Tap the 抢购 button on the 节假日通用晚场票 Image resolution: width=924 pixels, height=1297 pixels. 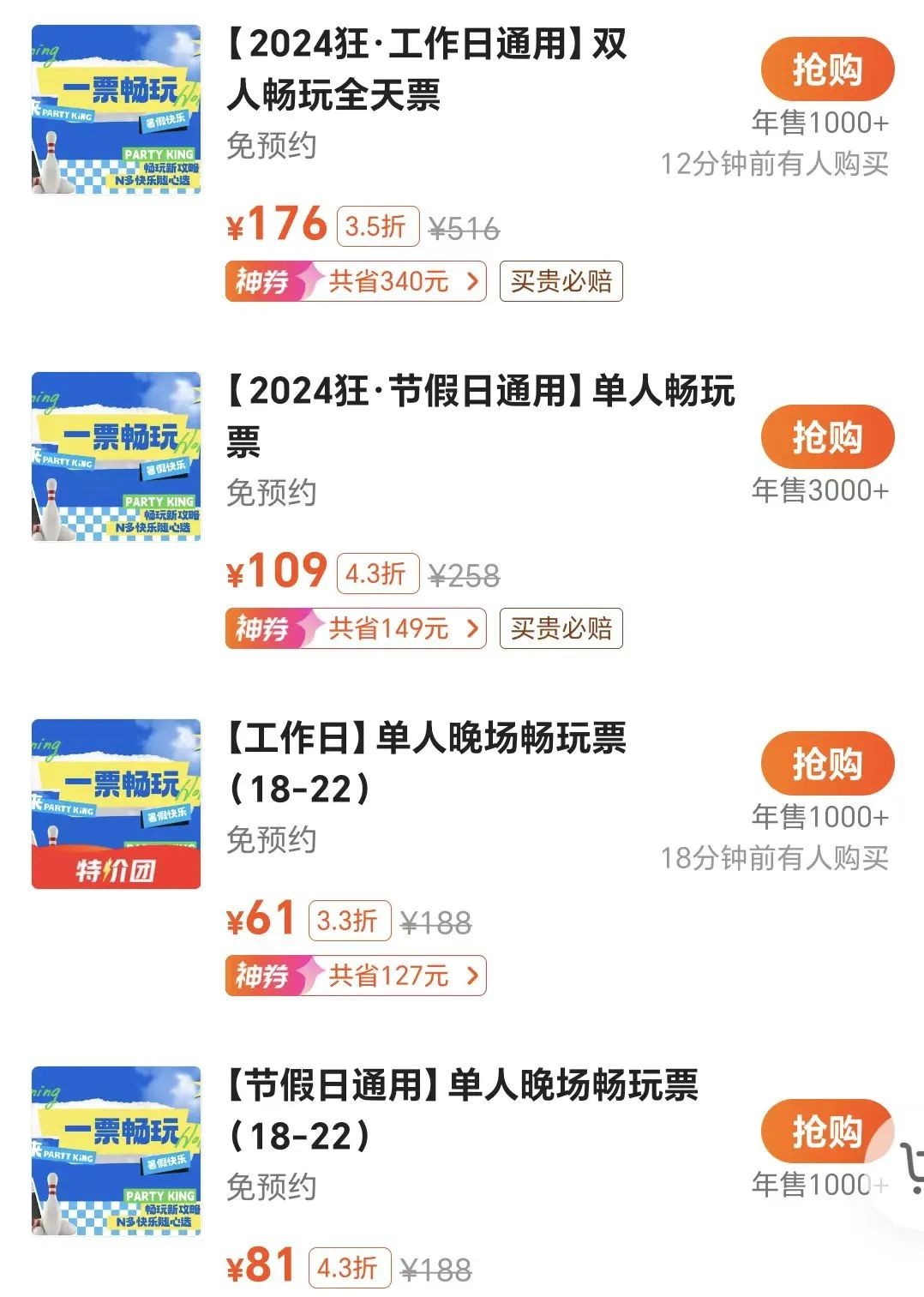click(824, 1132)
